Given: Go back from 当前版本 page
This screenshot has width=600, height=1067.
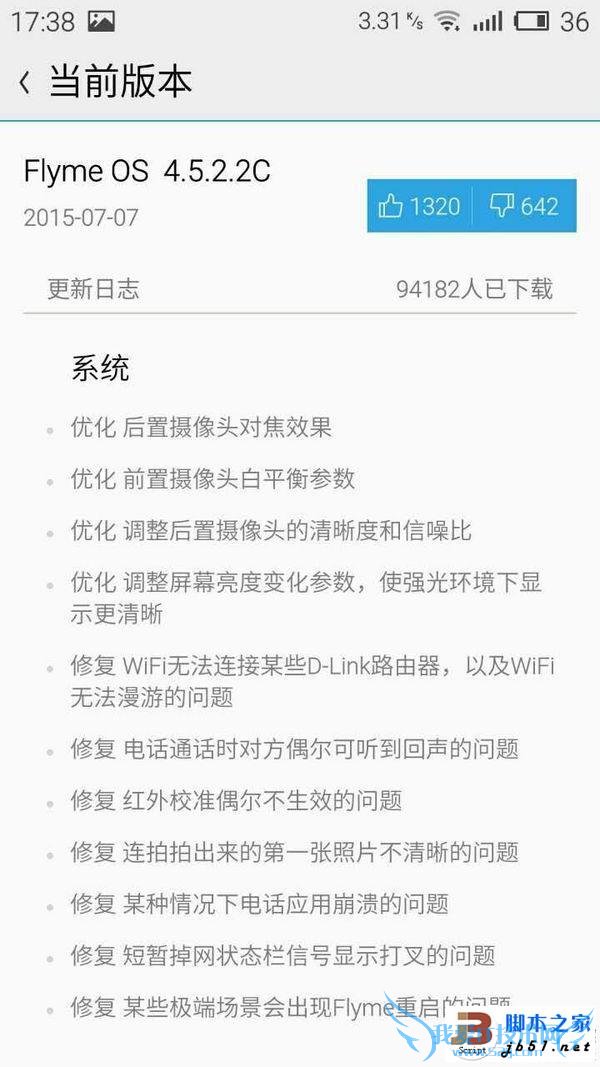Looking at the screenshot, I should (25, 82).
